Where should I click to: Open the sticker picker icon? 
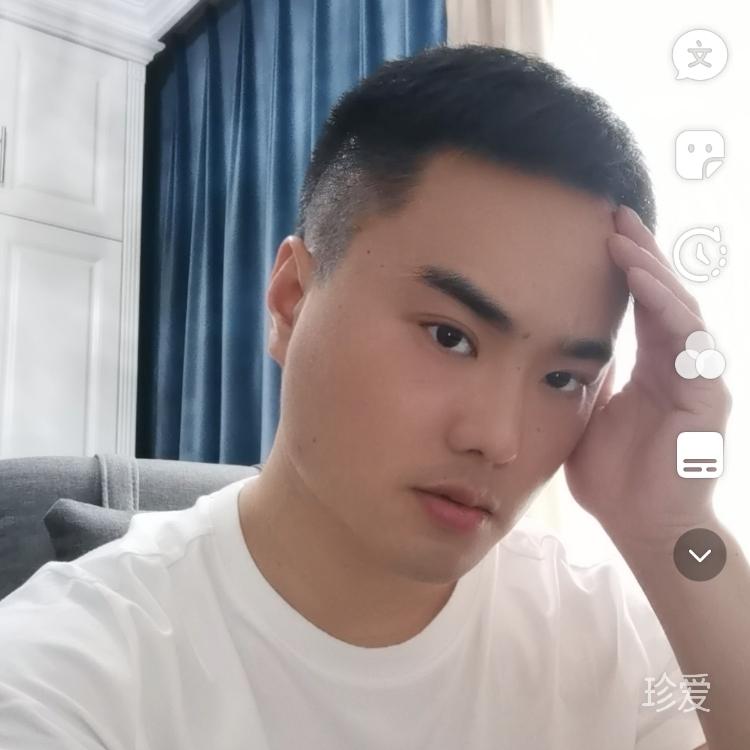[x=699, y=154]
